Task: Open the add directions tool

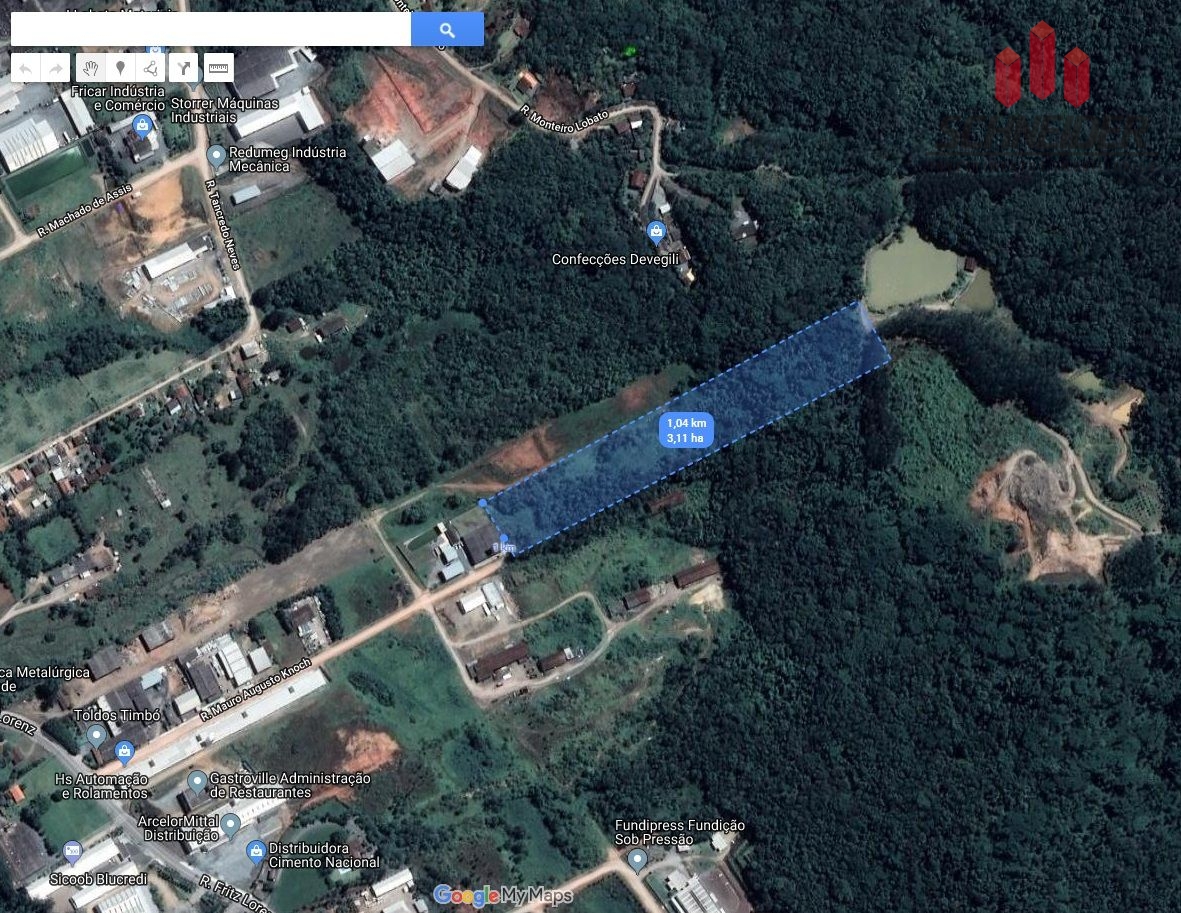Action: (x=183, y=68)
